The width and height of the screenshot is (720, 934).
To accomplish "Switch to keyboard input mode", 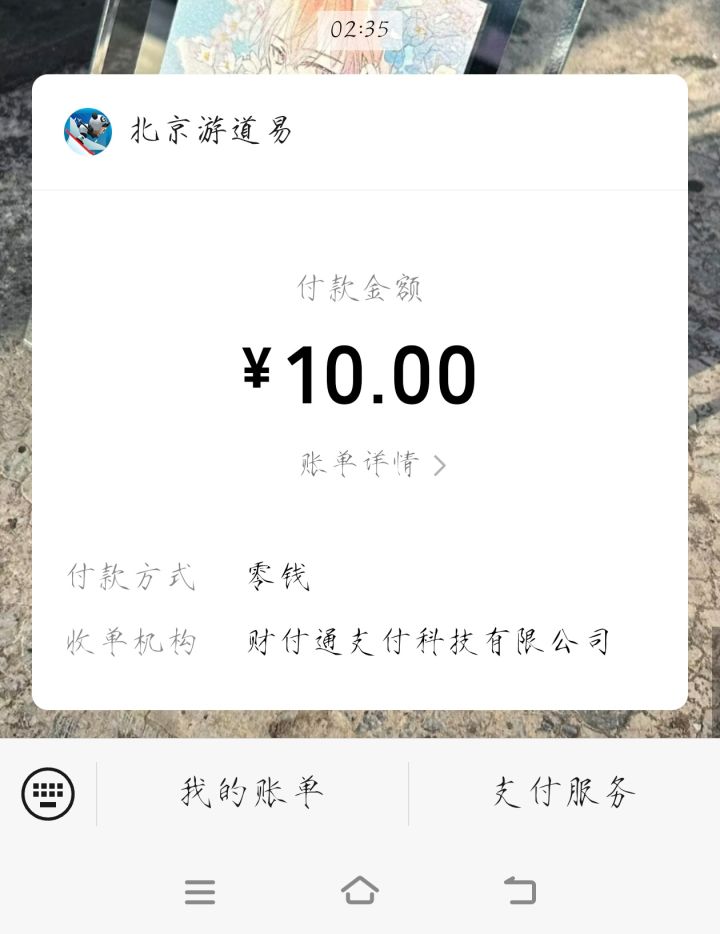I will [48, 794].
